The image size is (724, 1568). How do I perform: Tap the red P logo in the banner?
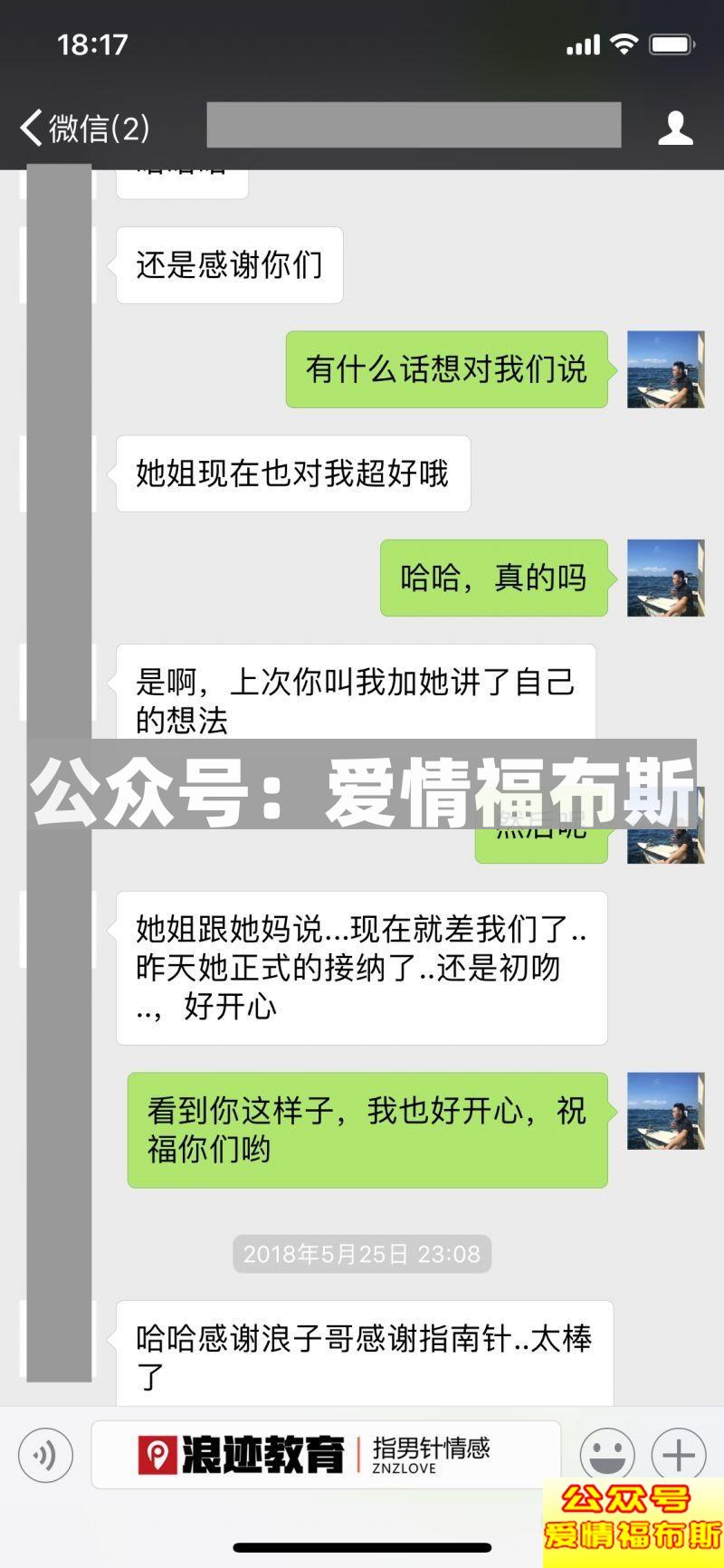point(156,1453)
